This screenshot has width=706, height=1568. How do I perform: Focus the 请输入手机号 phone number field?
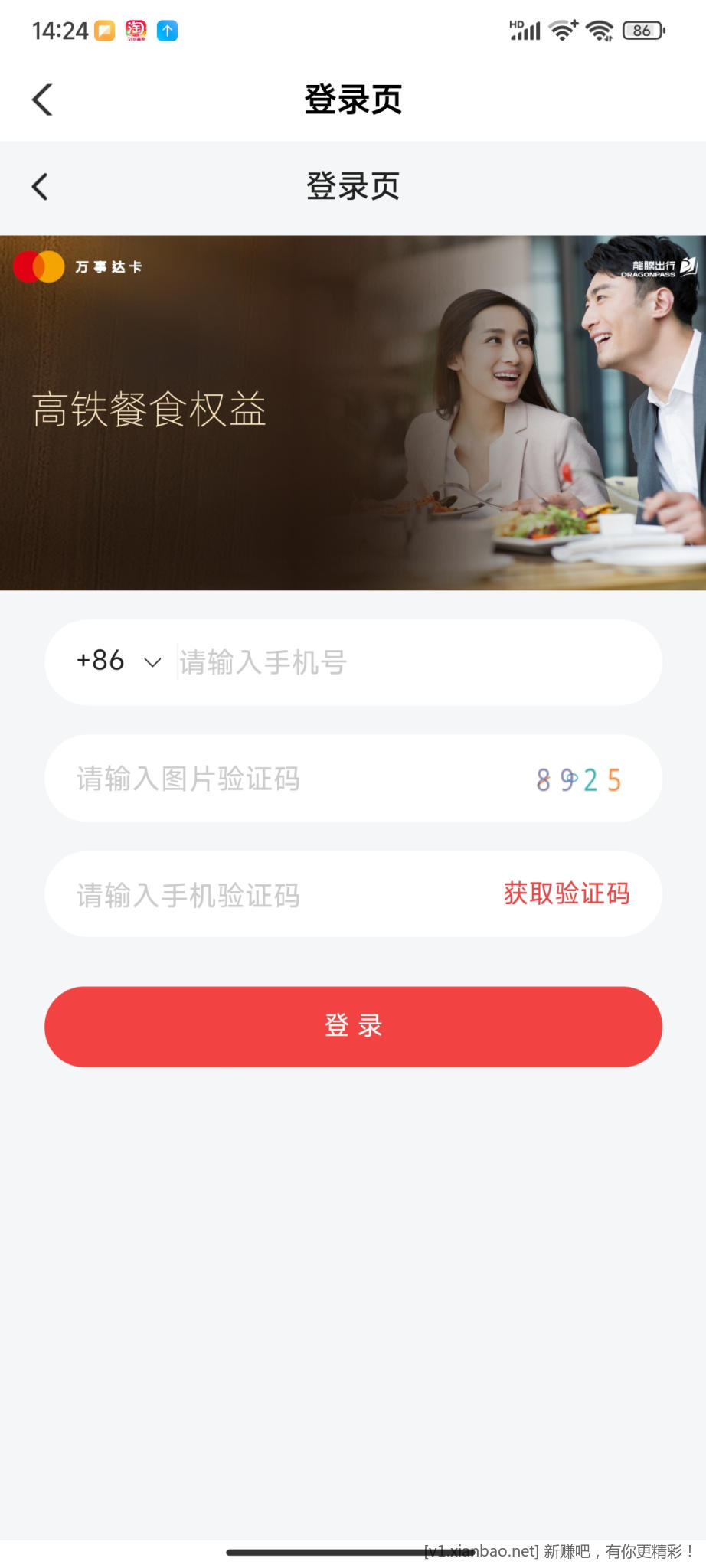(x=322, y=661)
